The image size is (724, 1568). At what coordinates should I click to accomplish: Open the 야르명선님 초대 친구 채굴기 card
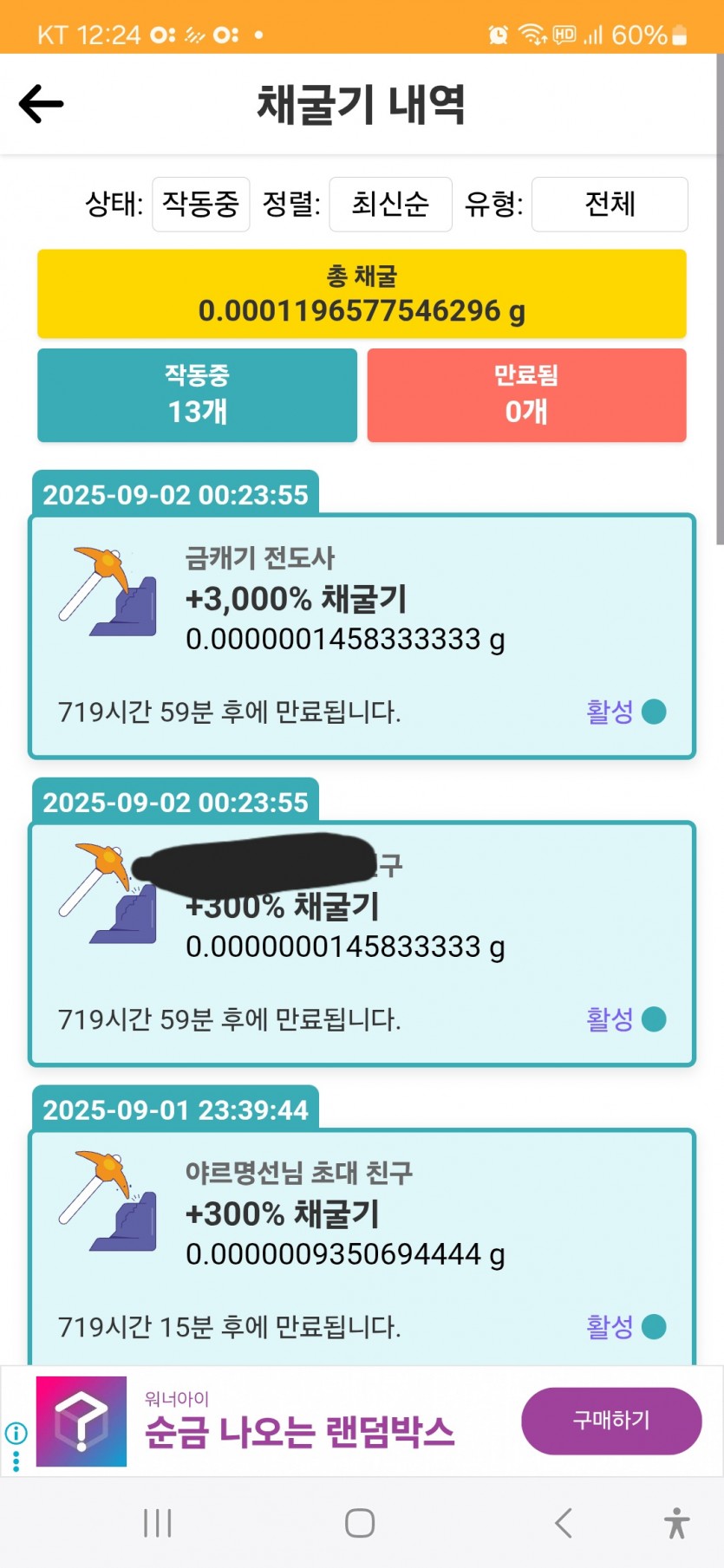[x=362, y=1246]
